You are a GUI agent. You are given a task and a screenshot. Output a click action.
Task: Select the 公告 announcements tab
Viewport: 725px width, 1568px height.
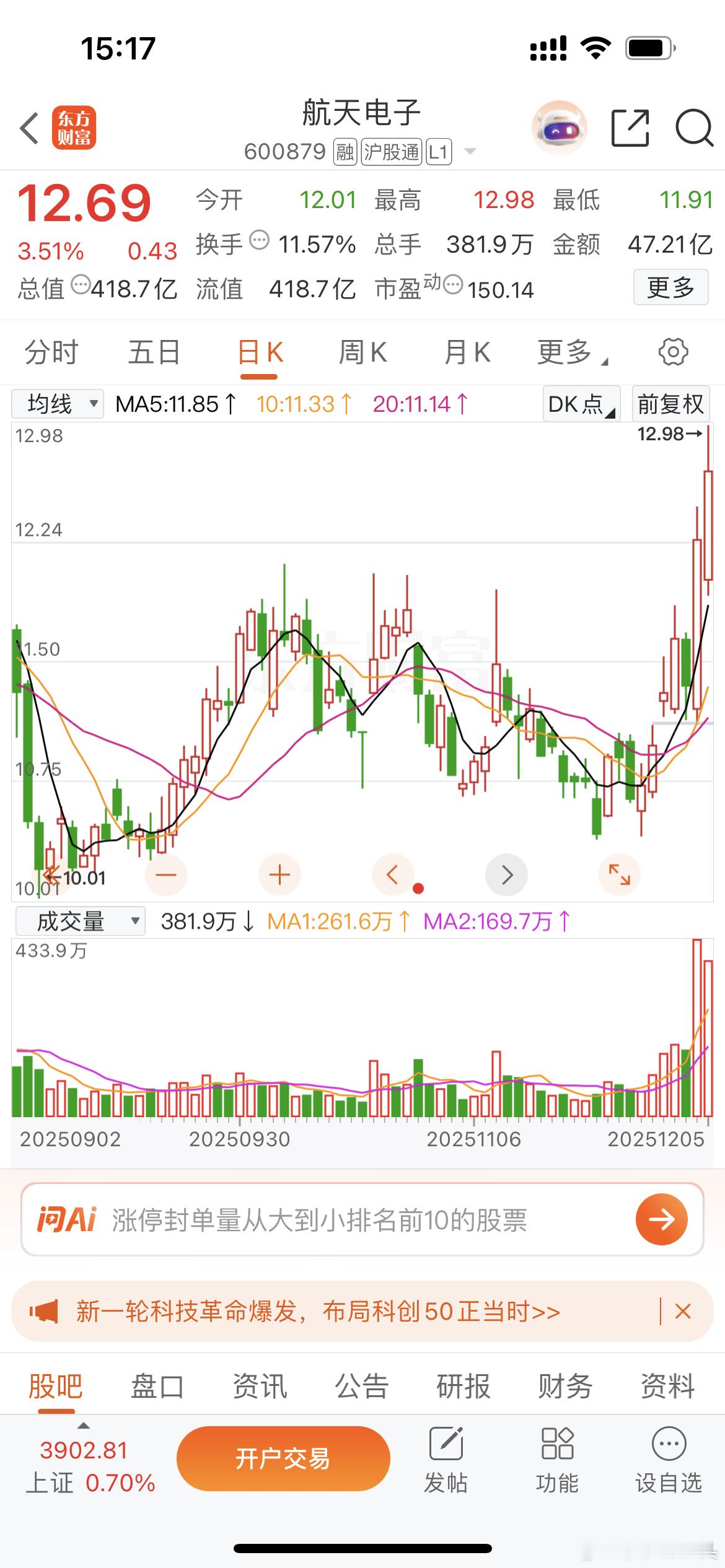pos(362,1387)
